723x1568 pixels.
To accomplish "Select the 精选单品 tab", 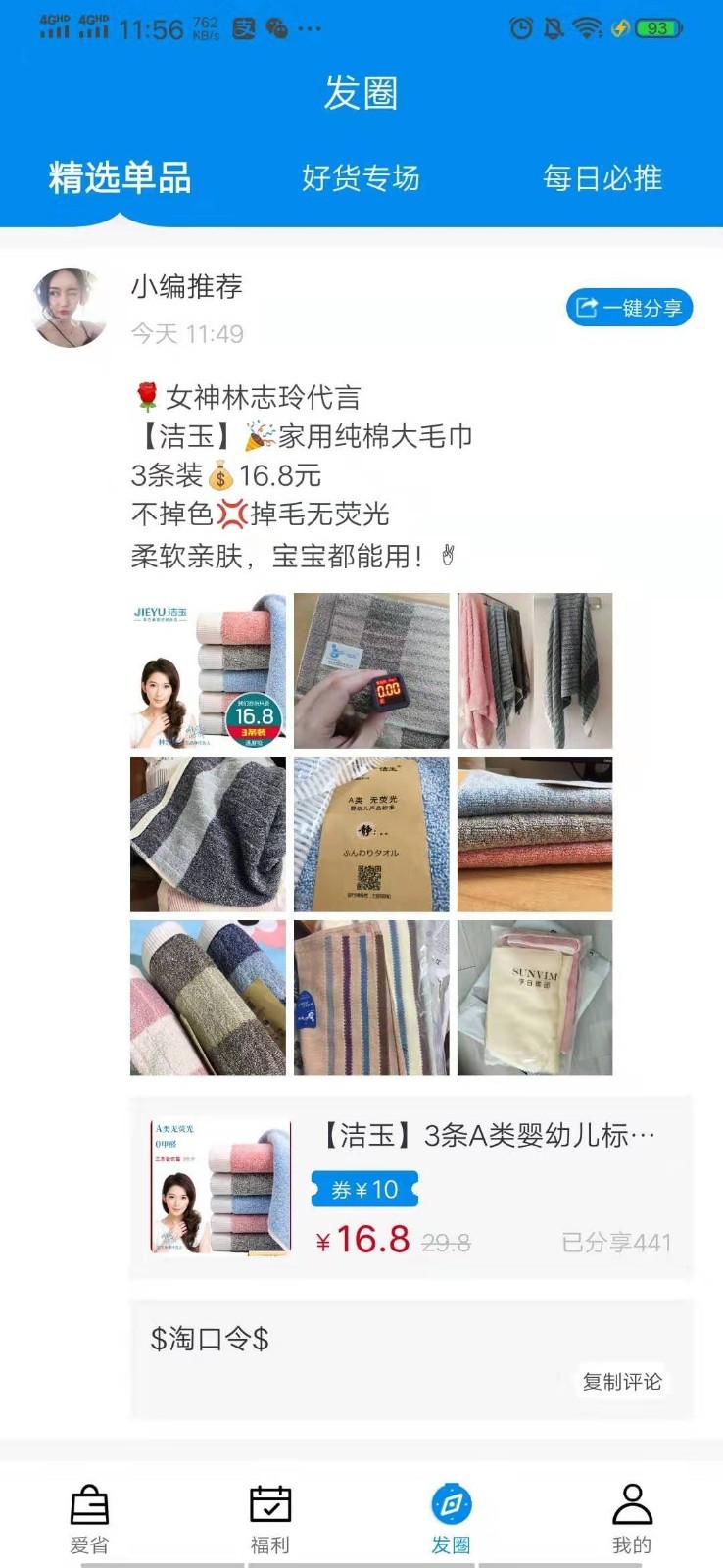I will tap(119, 179).
